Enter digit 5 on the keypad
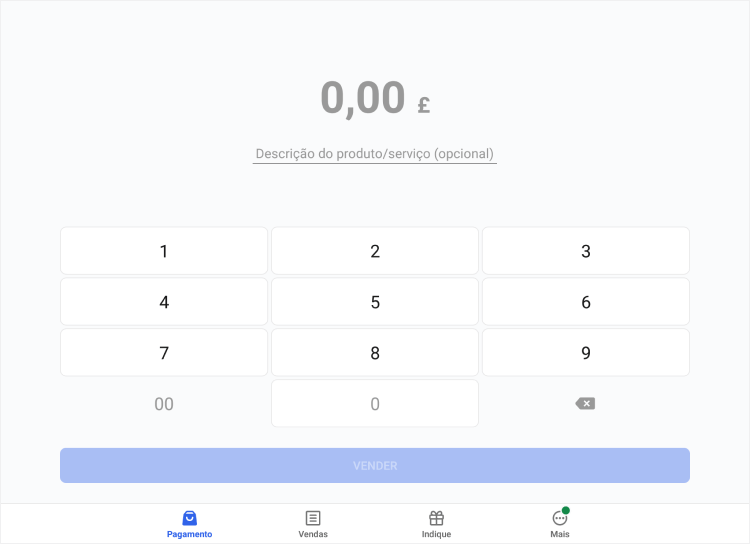Viewport: 750px width, 544px height. 375,302
